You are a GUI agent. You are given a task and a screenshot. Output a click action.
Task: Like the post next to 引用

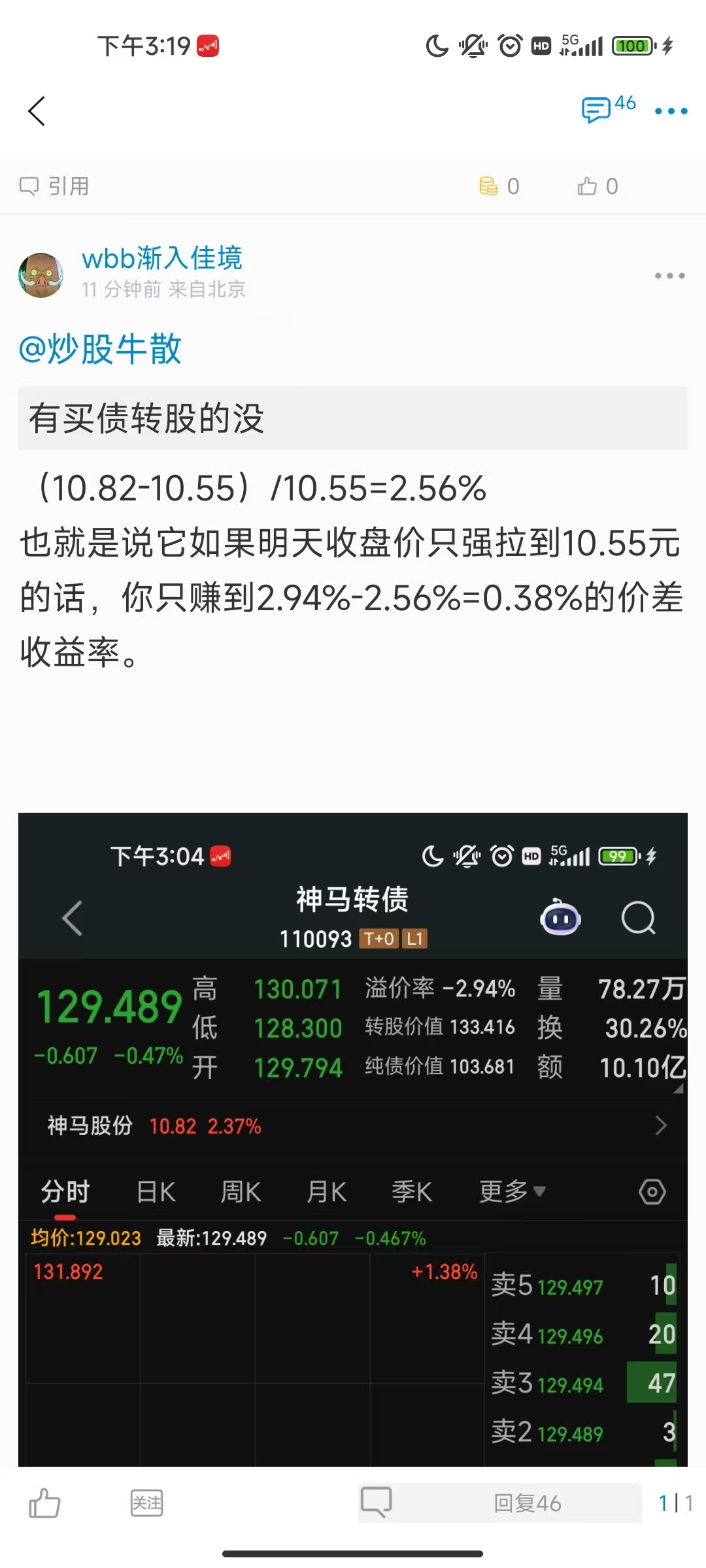(597, 186)
